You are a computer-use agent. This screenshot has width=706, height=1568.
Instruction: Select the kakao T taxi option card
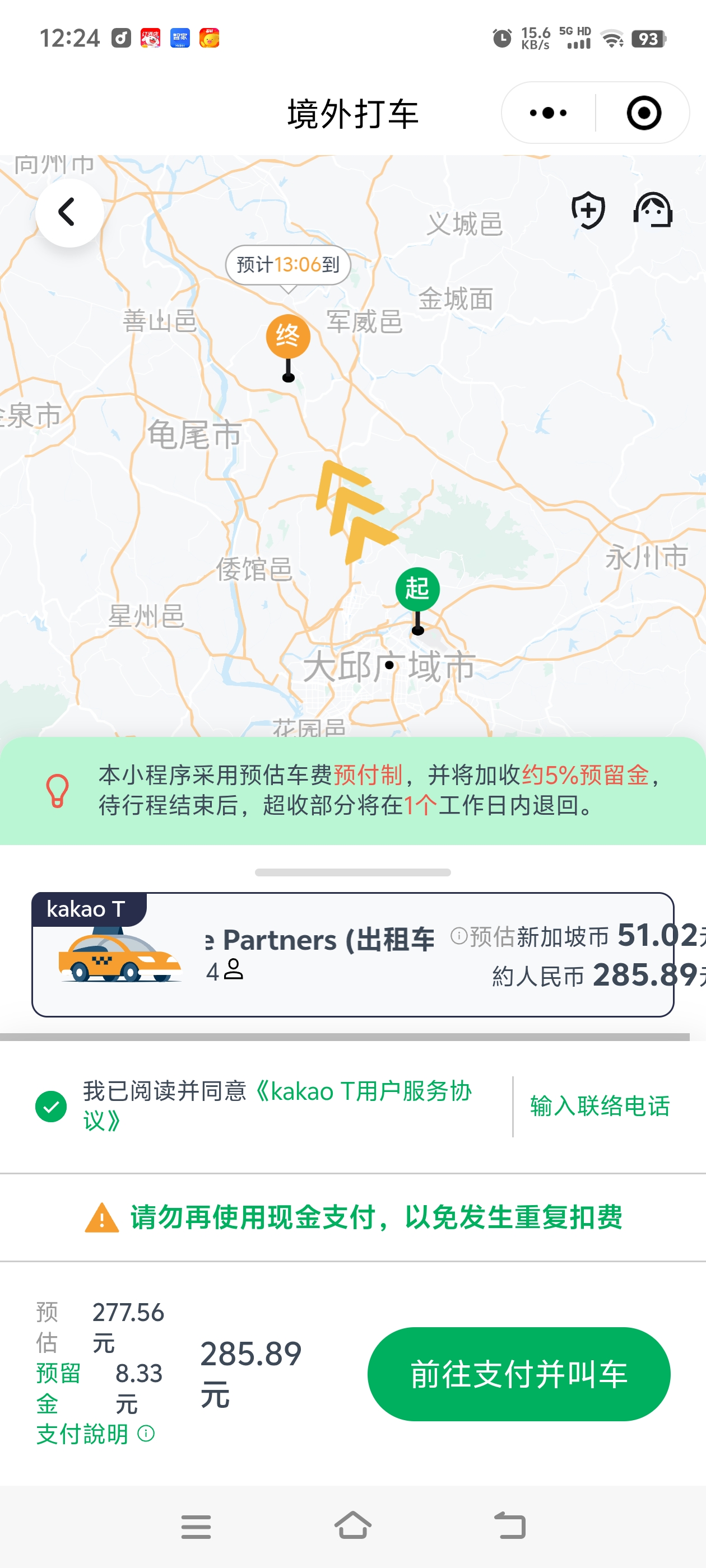[352, 954]
